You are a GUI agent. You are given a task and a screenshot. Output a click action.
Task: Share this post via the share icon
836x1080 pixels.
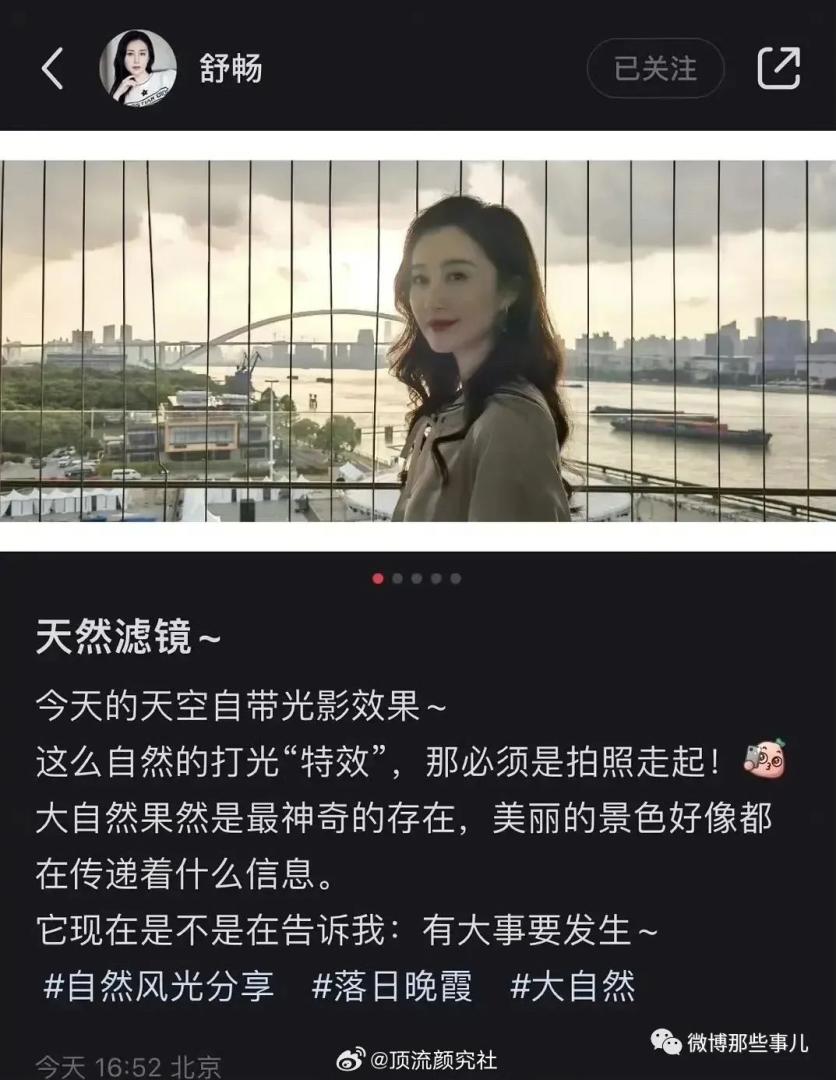point(778,68)
